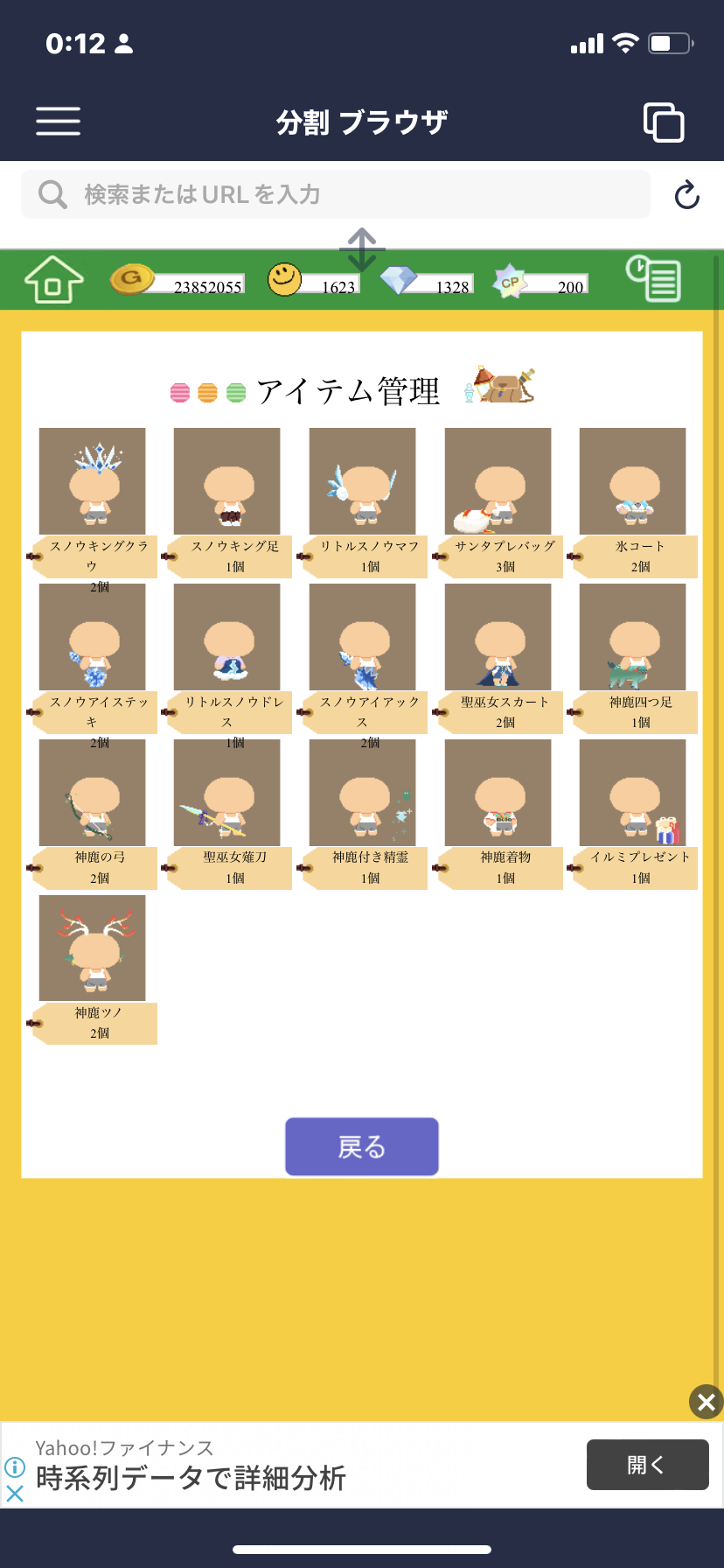The width and height of the screenshot is (724, 1568).
Task: Select the イルミプレゼント item
Action: coord(633,793)
